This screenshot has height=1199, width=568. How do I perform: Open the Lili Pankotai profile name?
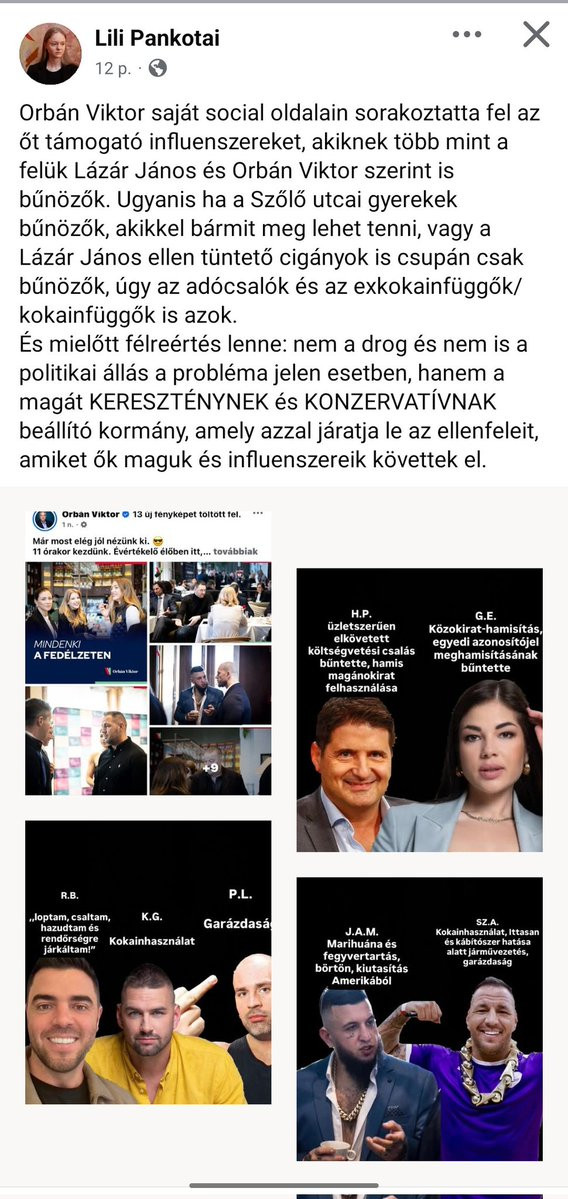click(x=157, y=38)
